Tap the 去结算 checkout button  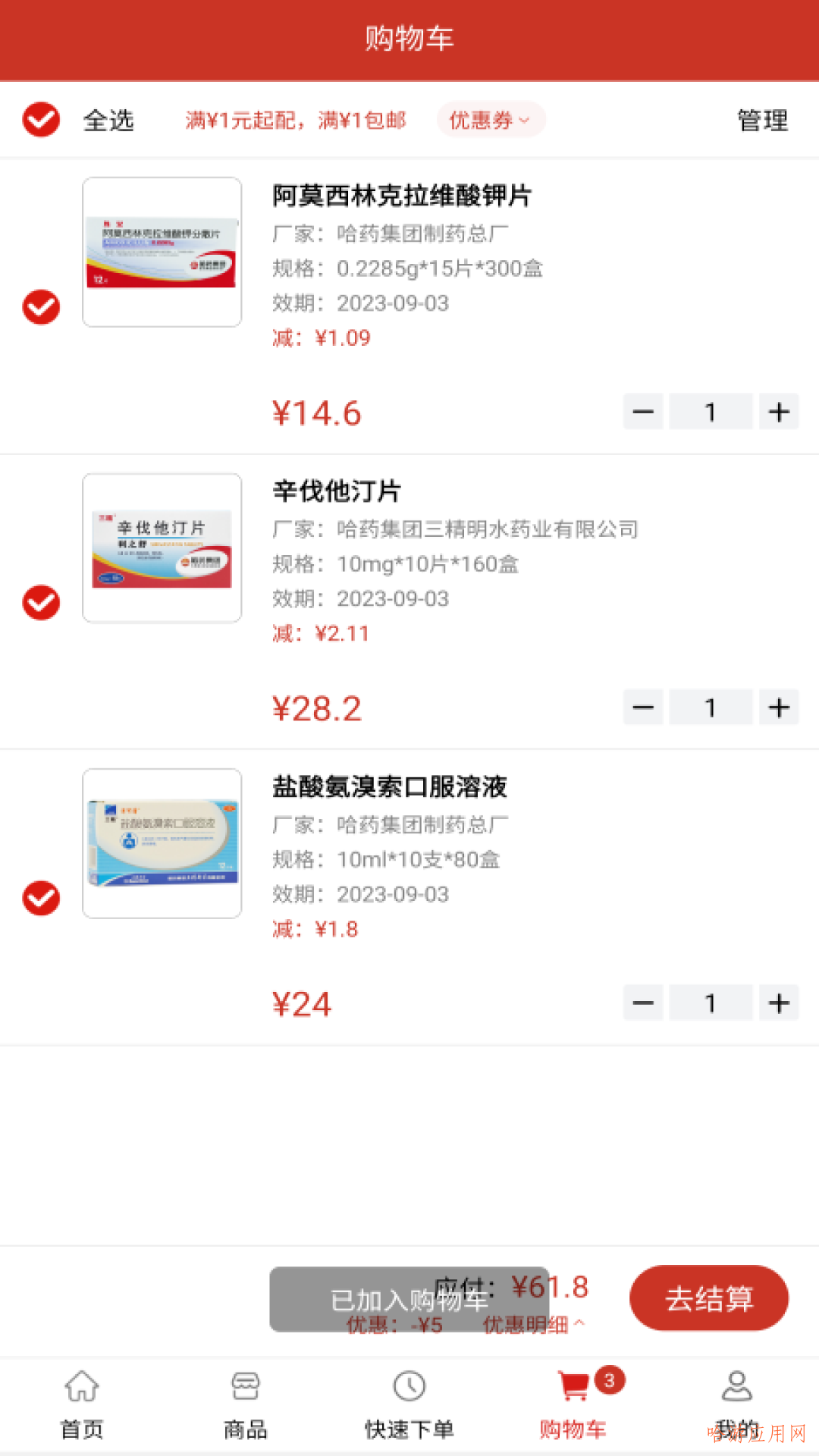click(708, 1298)
